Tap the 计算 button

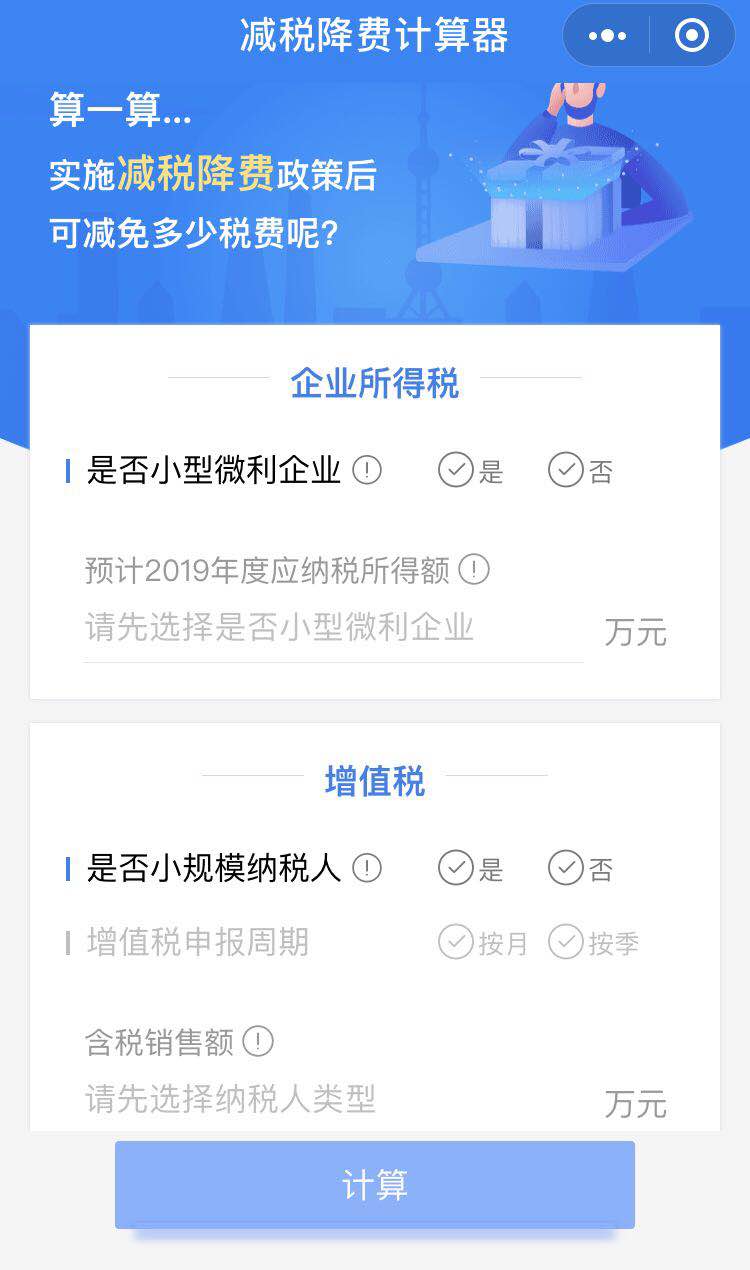point(375,1185)
